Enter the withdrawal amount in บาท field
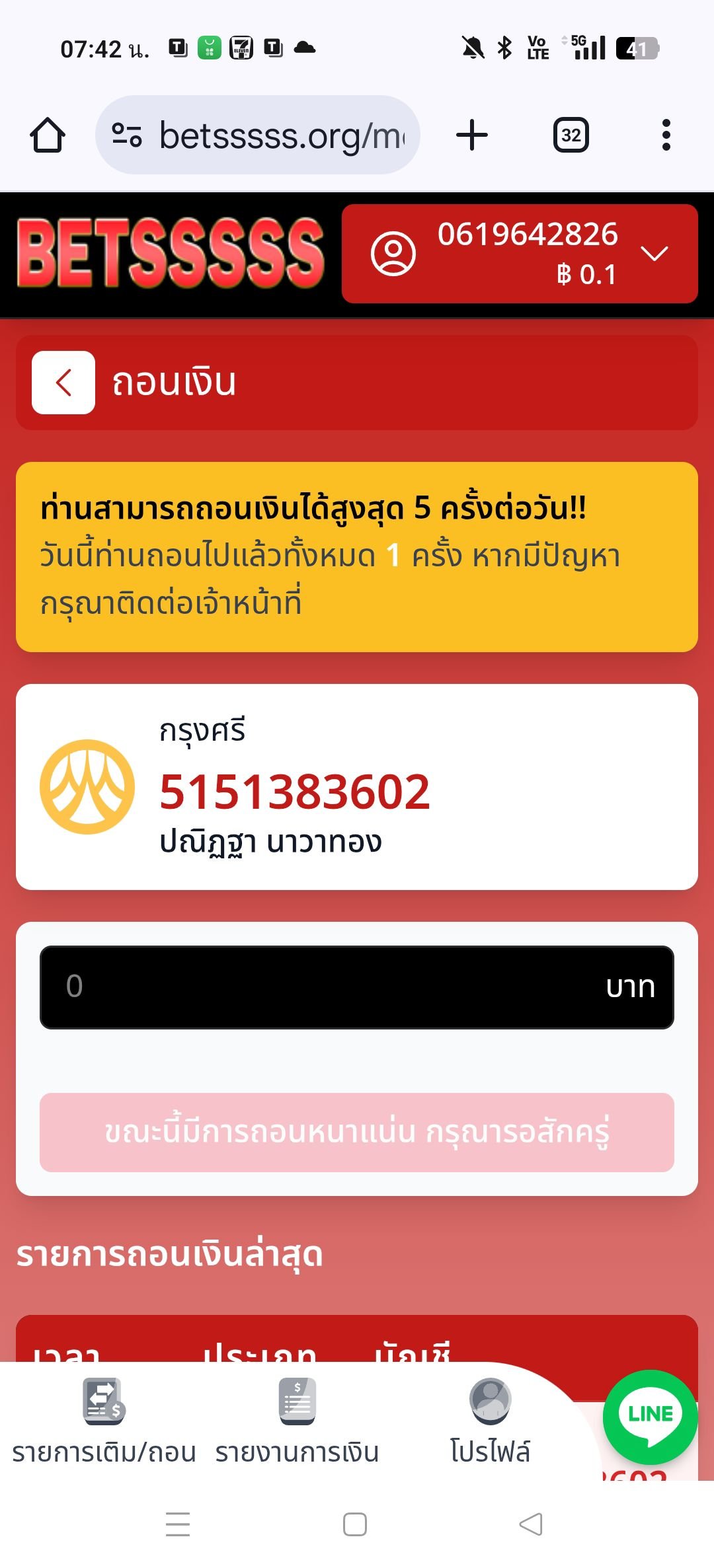Viewport: 714px width, 1568px height. coord(331,987)
